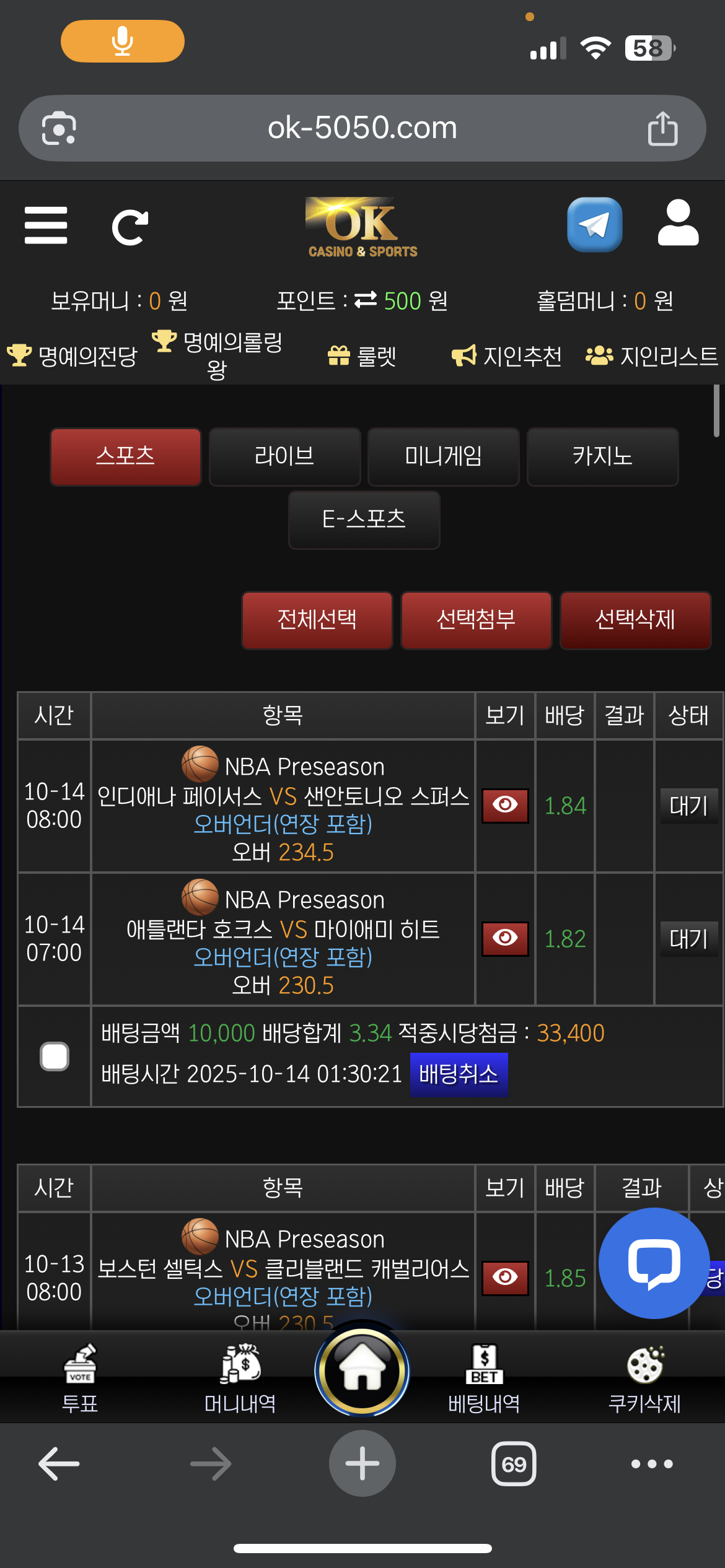The height and width of the screenshot is (1568, 725).
Task: Open the Telegram contact icon
Action: (594, 225)
